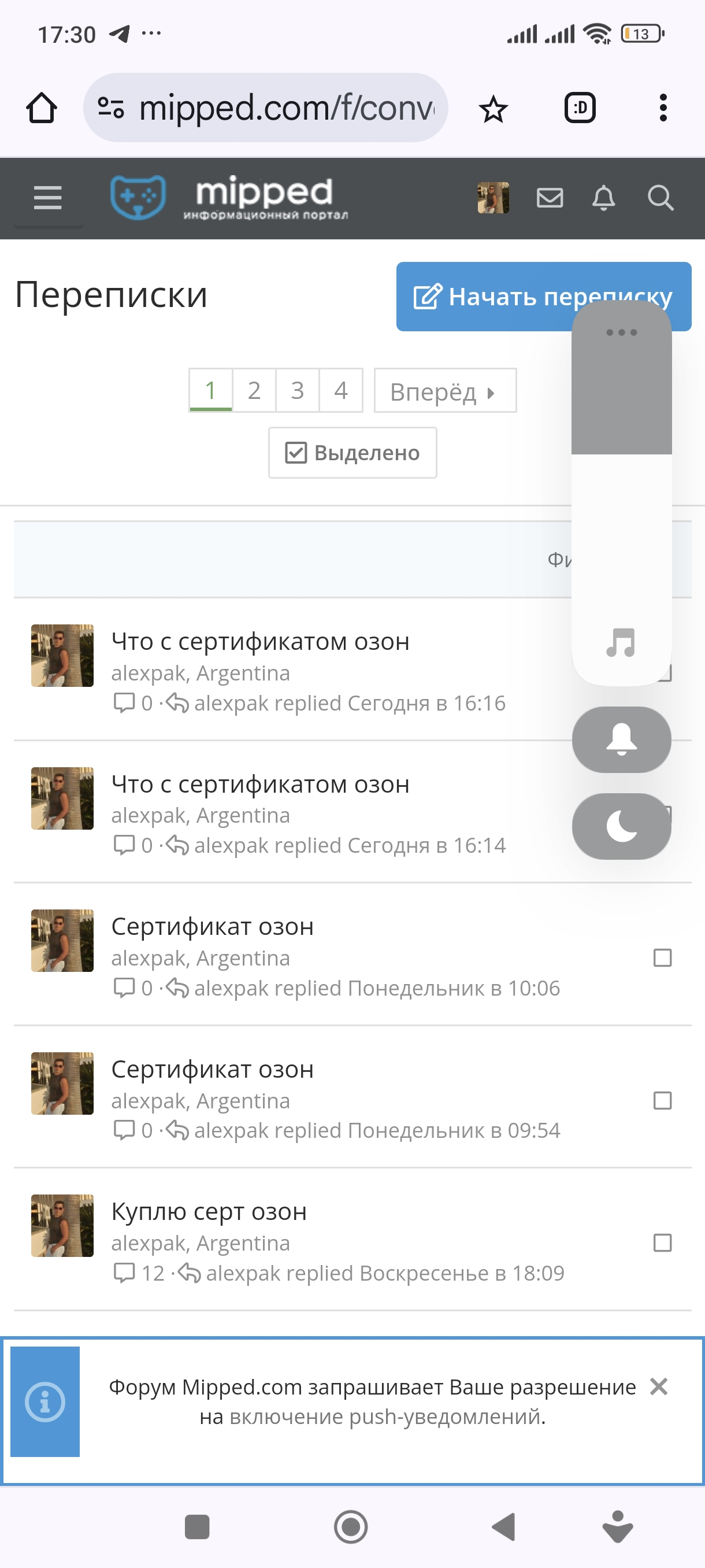Tap the Вперёд next page button
The height and width of the screenshot is (1568, 705).
(446, 390)
